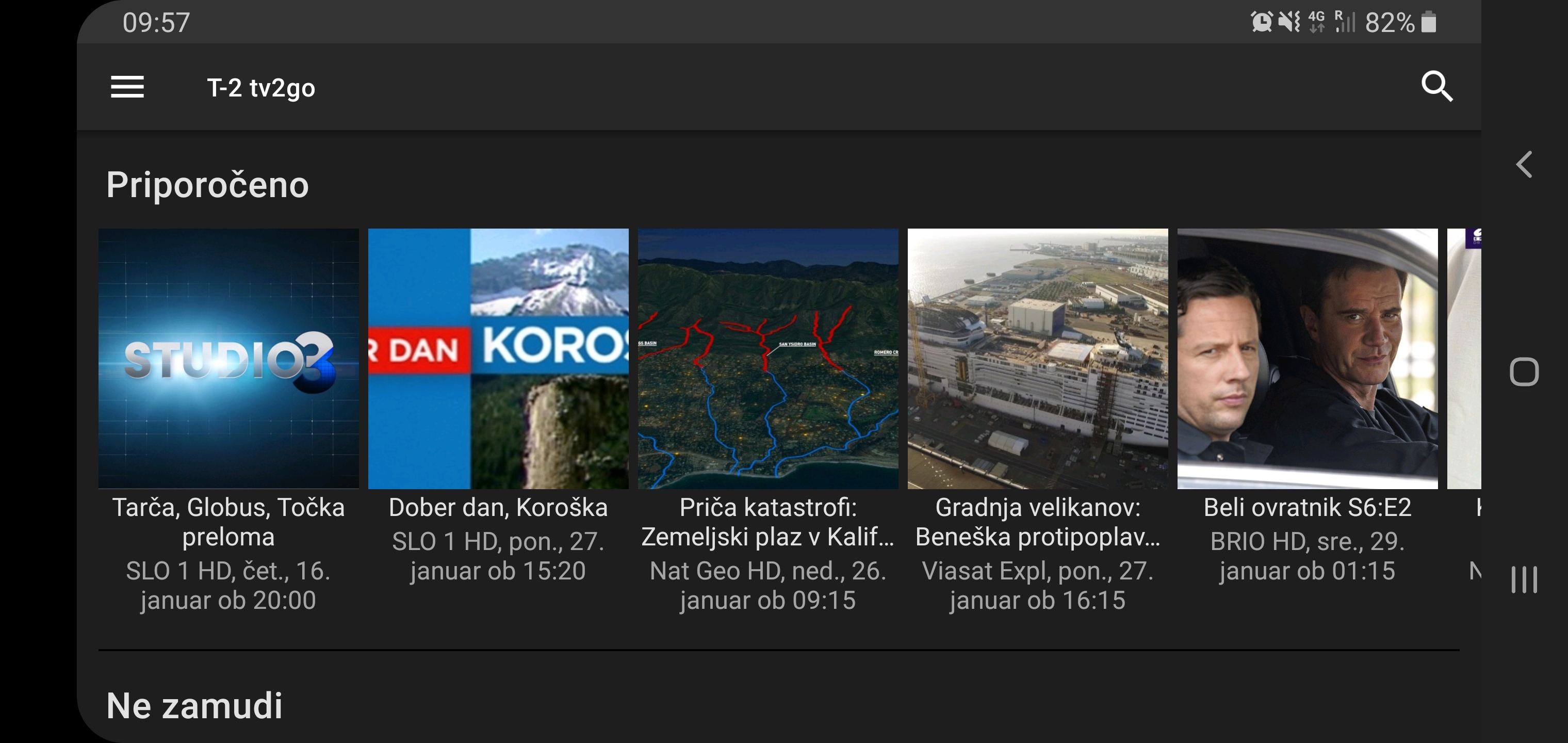
Task: Open the Tarča, Globus, Točka preloma show
Action: click(228, 359)
